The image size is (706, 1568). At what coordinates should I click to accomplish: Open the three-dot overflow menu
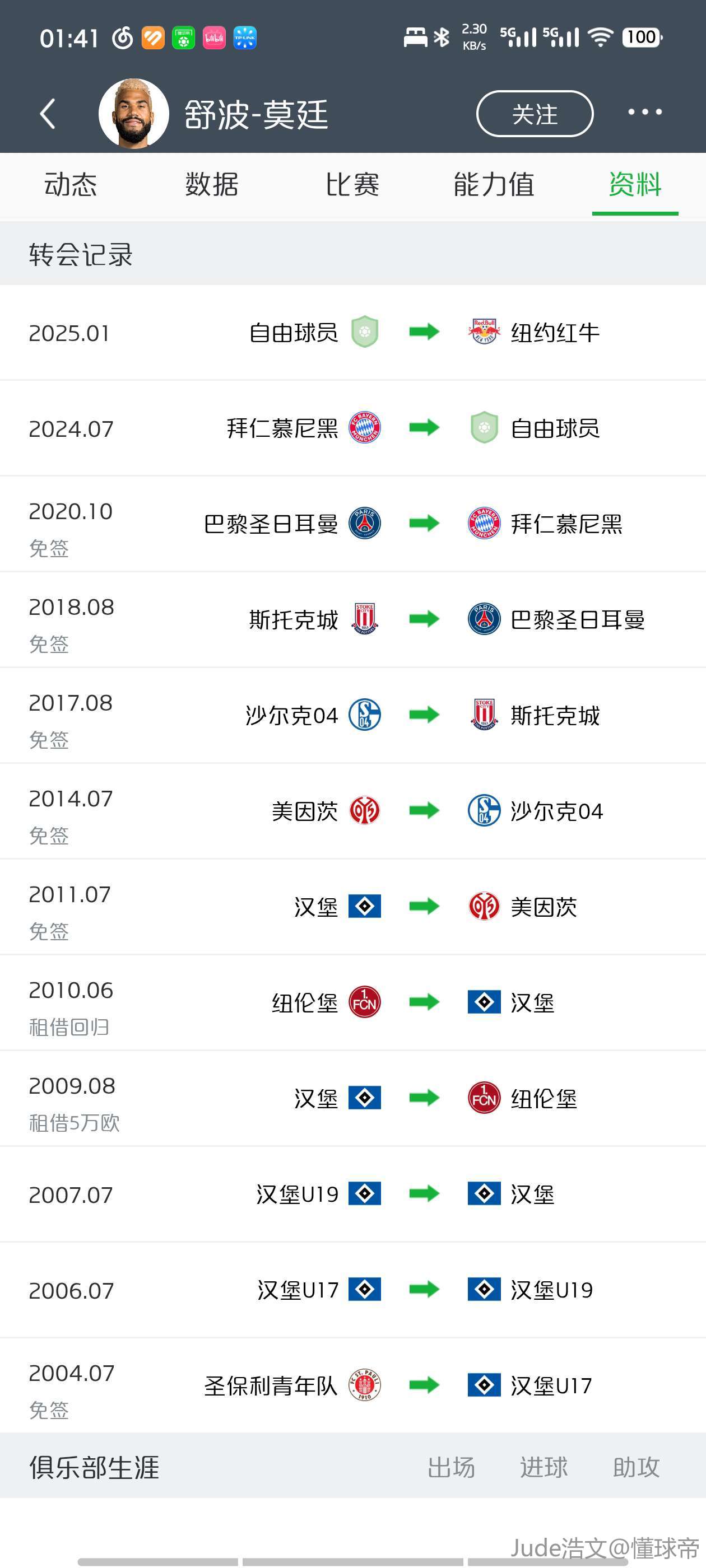(x=644, y=112)
